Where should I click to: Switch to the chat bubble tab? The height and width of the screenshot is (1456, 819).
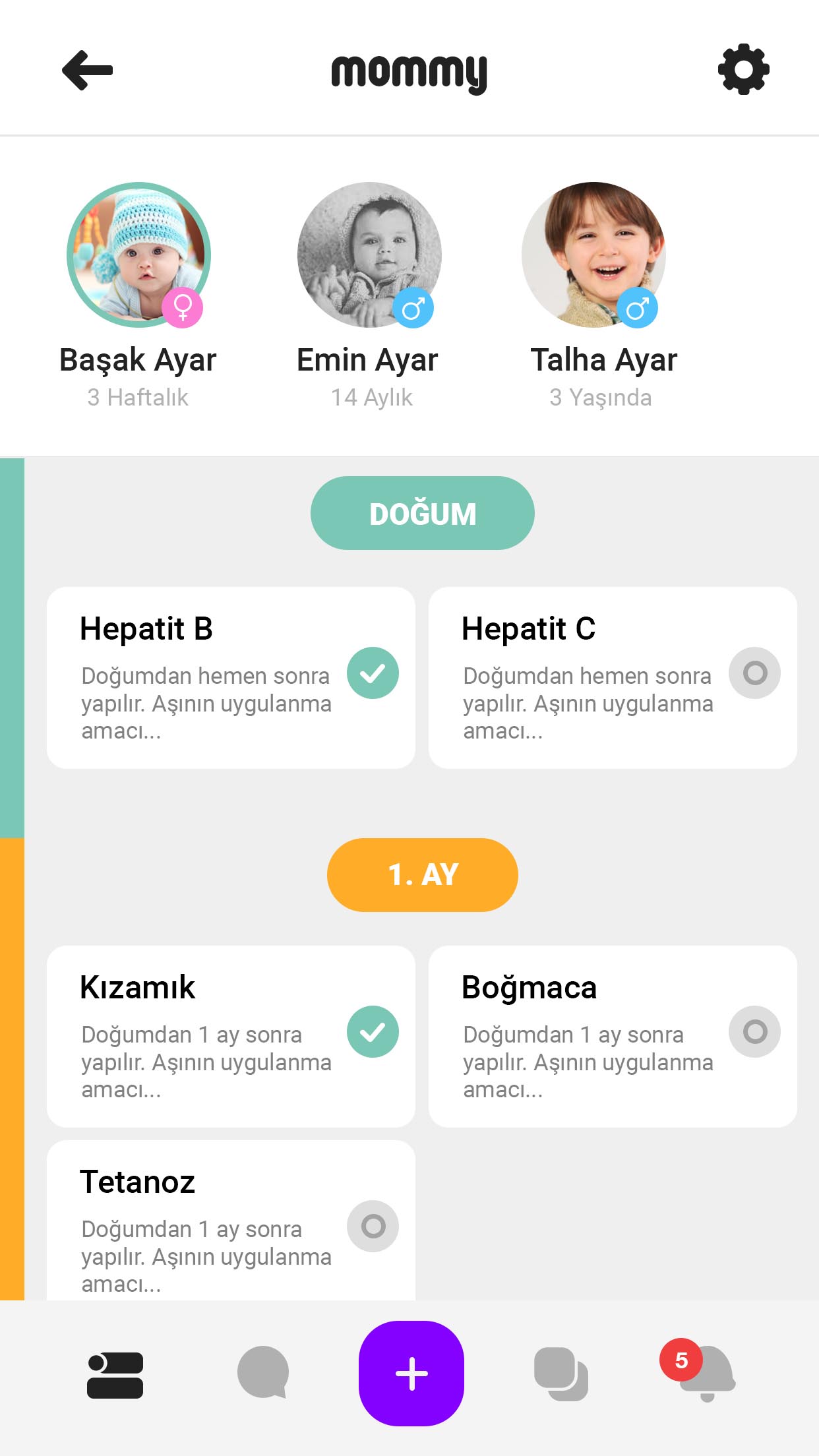point(263,1373)
